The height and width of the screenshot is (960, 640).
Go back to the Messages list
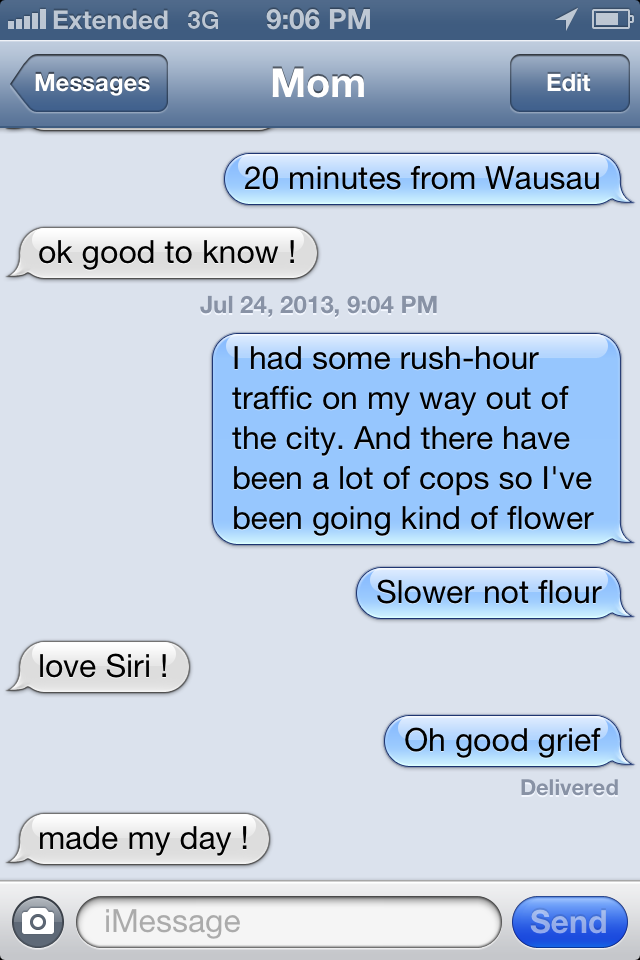point(90,84)
